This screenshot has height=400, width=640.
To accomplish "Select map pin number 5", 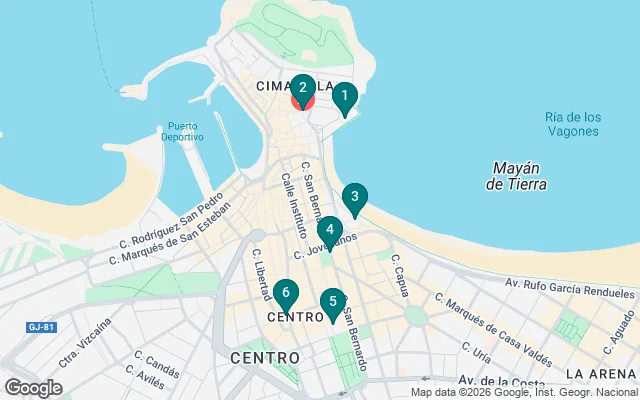I will (333, 303).
